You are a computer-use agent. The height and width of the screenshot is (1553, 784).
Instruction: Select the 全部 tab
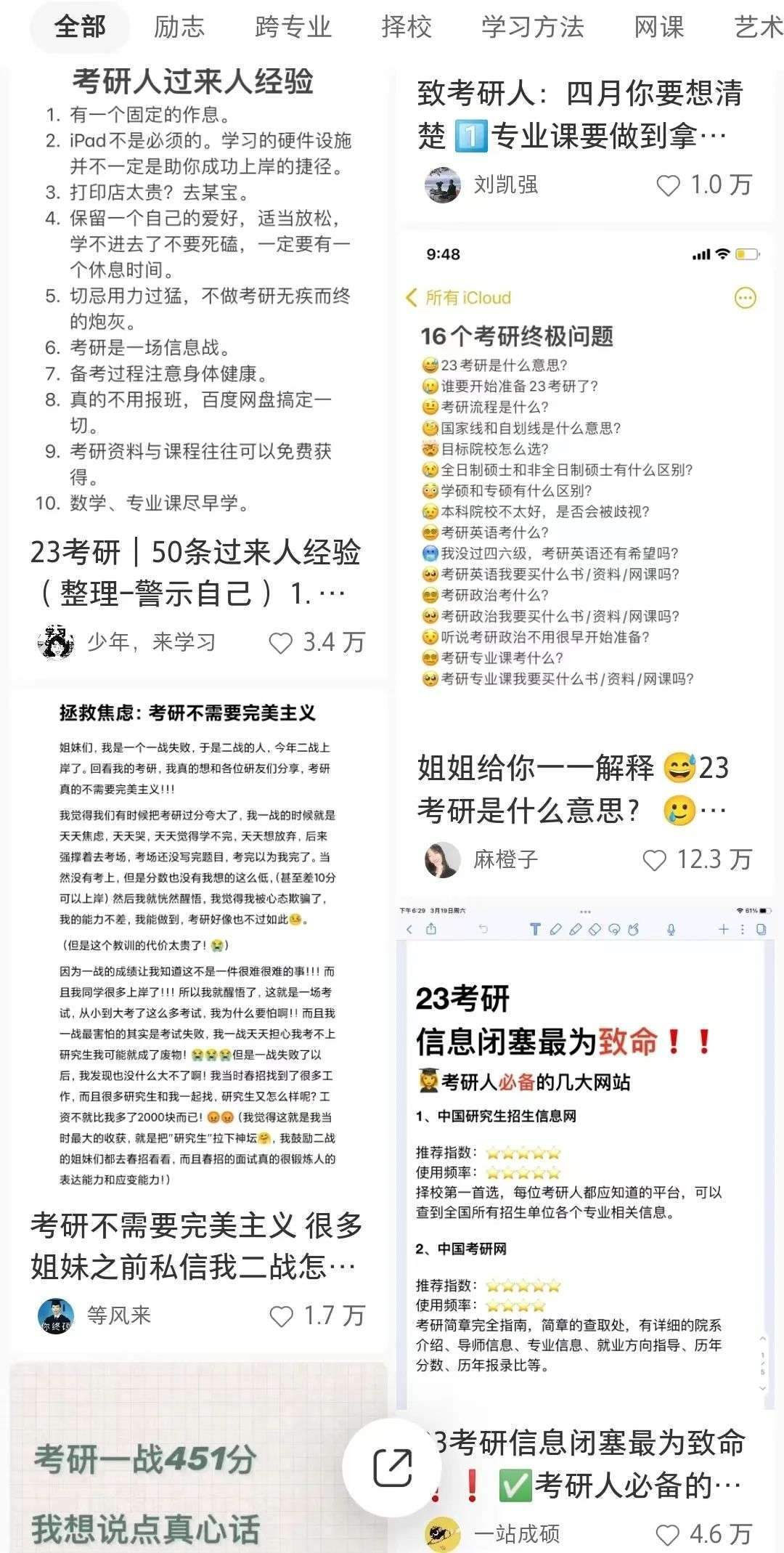[x=80, y=28]
